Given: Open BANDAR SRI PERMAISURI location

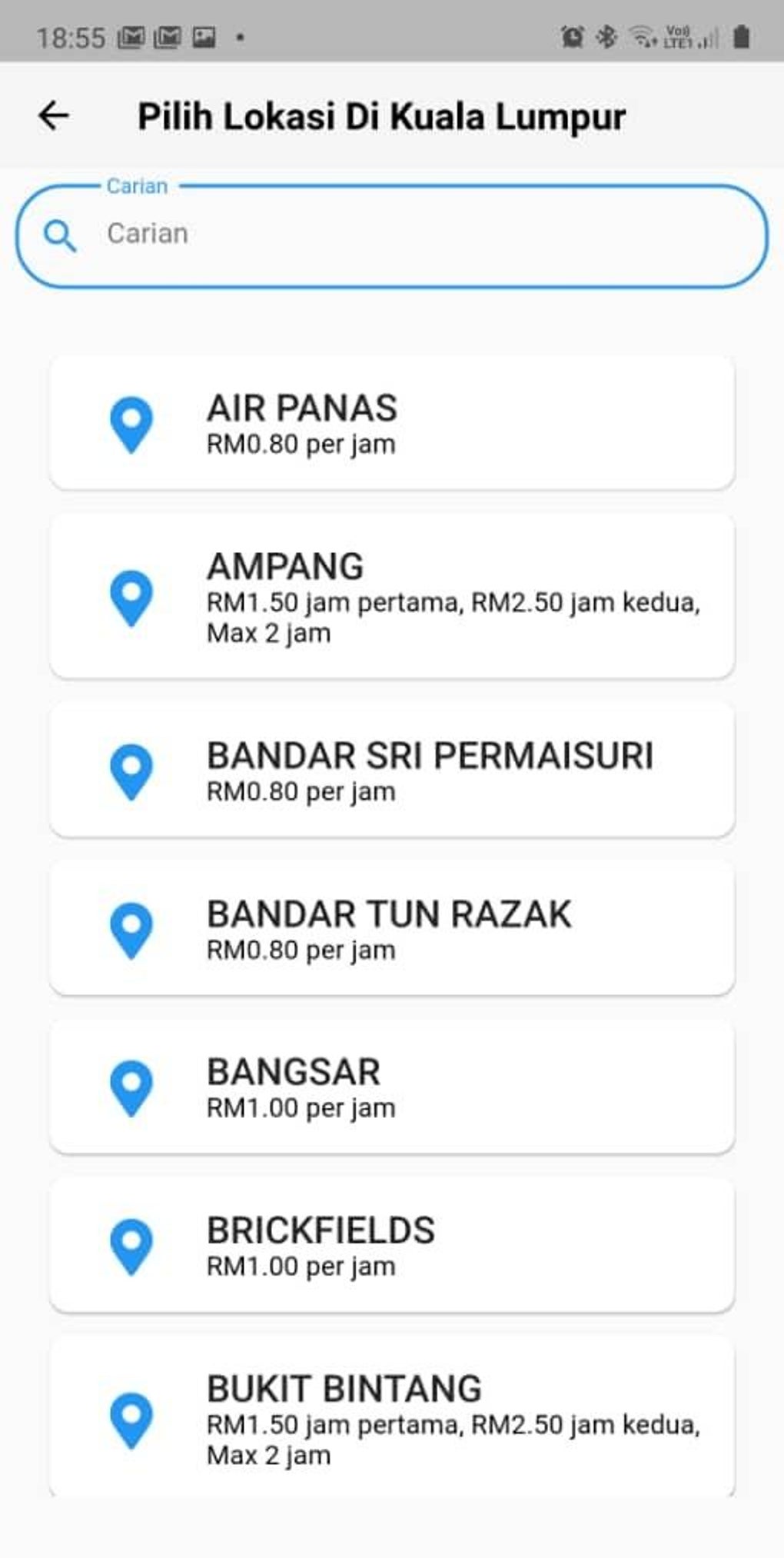Looking at the screenshot, I should [x=392, y=771].
